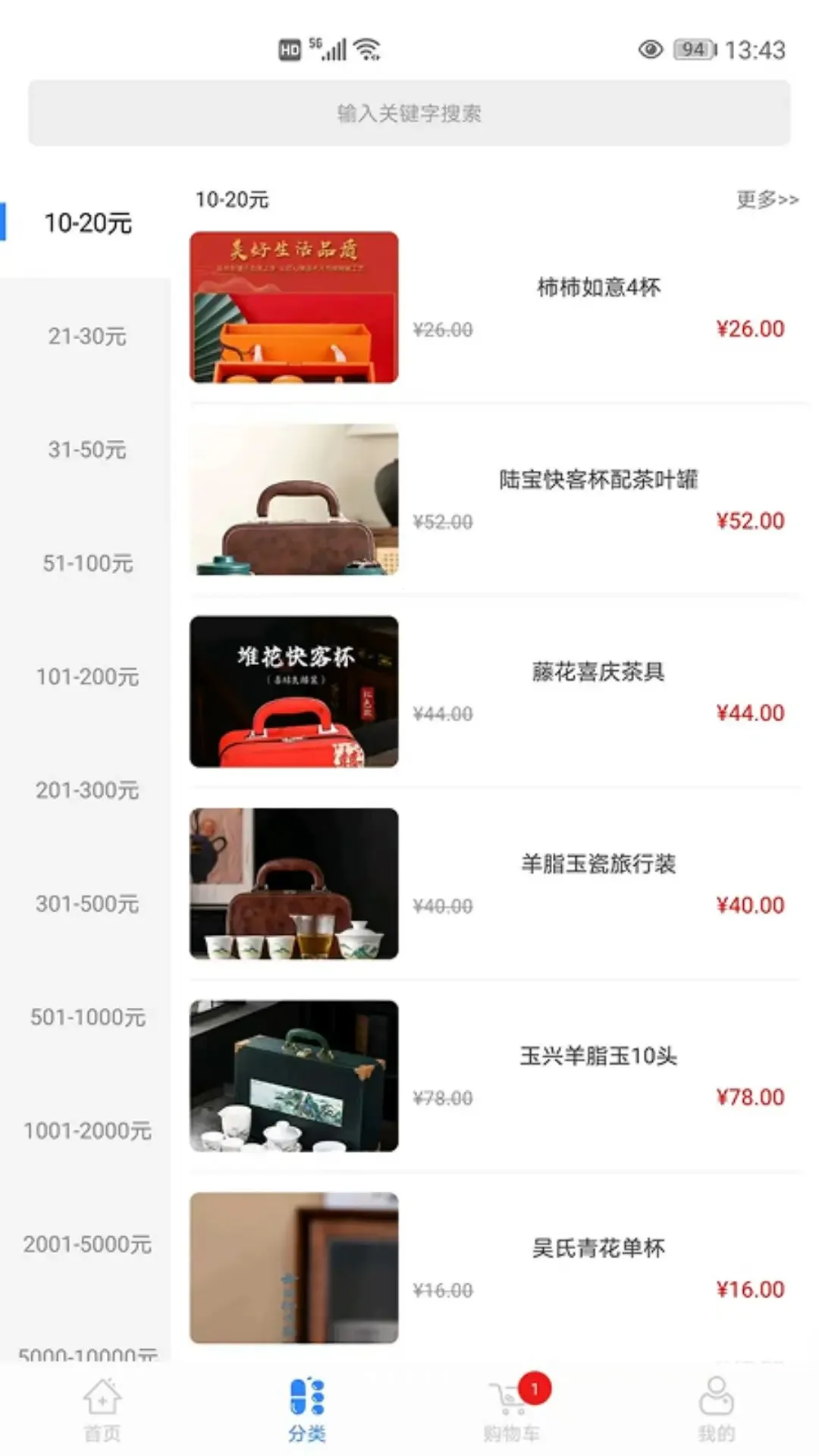Image resolution: width=819 pixels, height=1456 pixels.
Task: Select the 301-500元 category
Action: (x=86, y=904)
